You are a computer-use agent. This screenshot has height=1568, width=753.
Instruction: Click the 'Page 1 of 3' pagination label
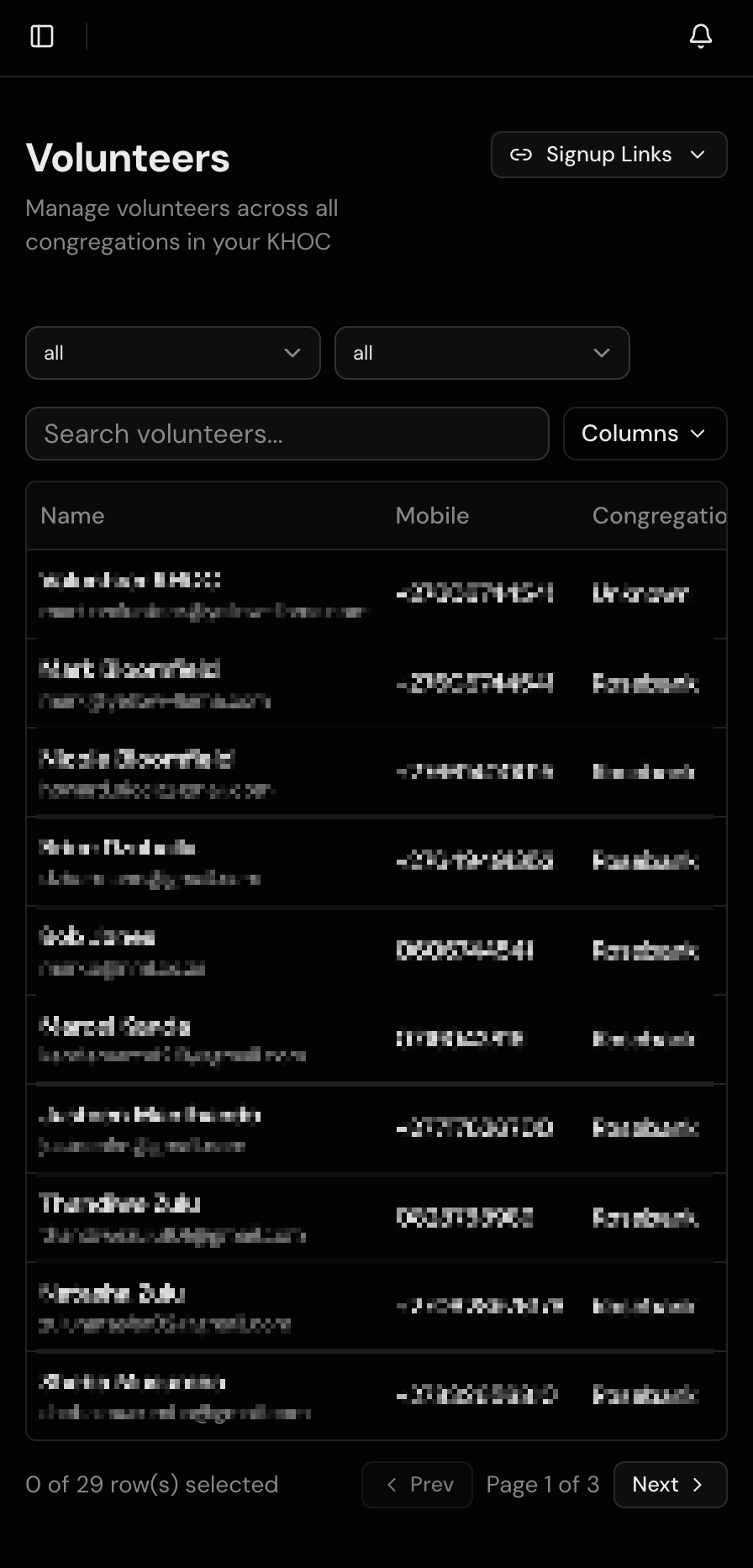pos(542,1485)
